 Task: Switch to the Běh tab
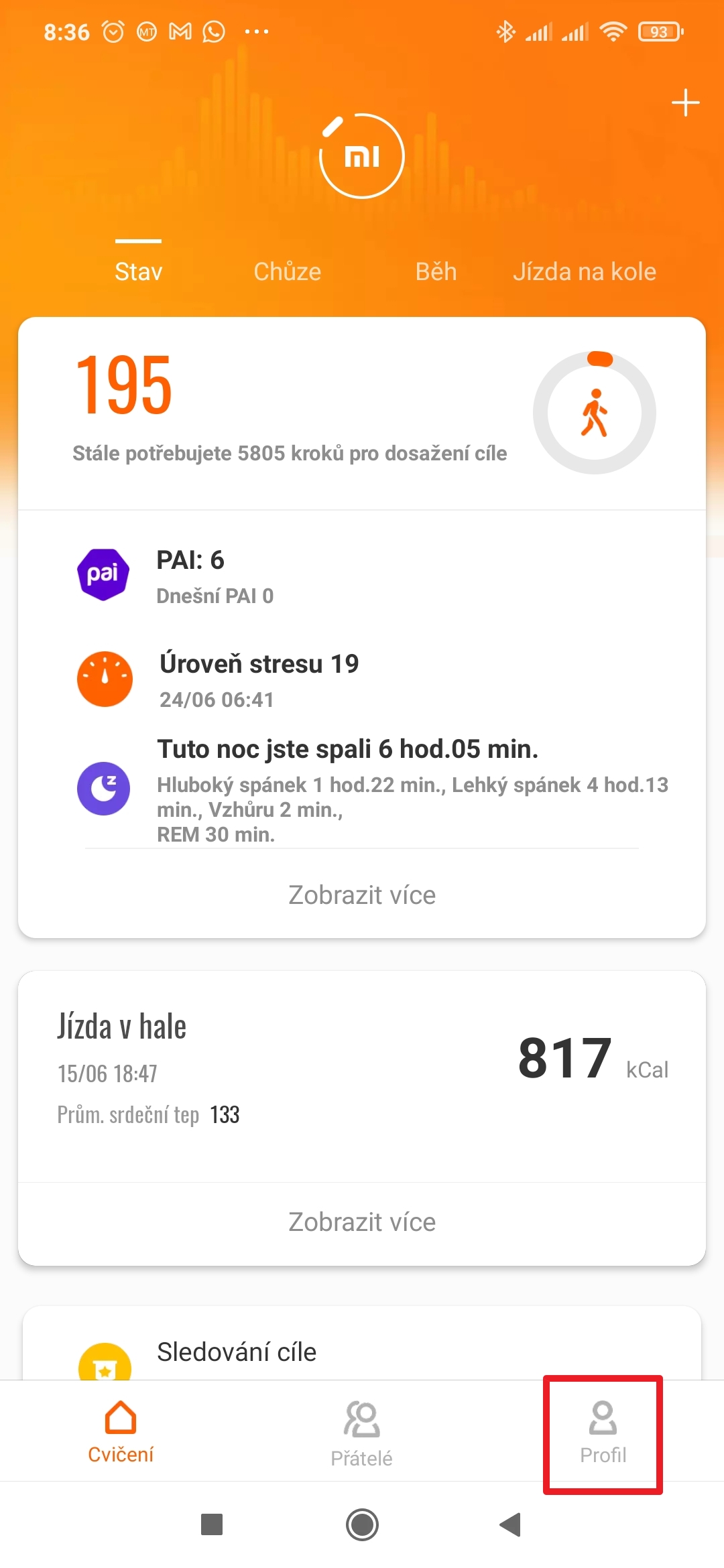(436, 271)
